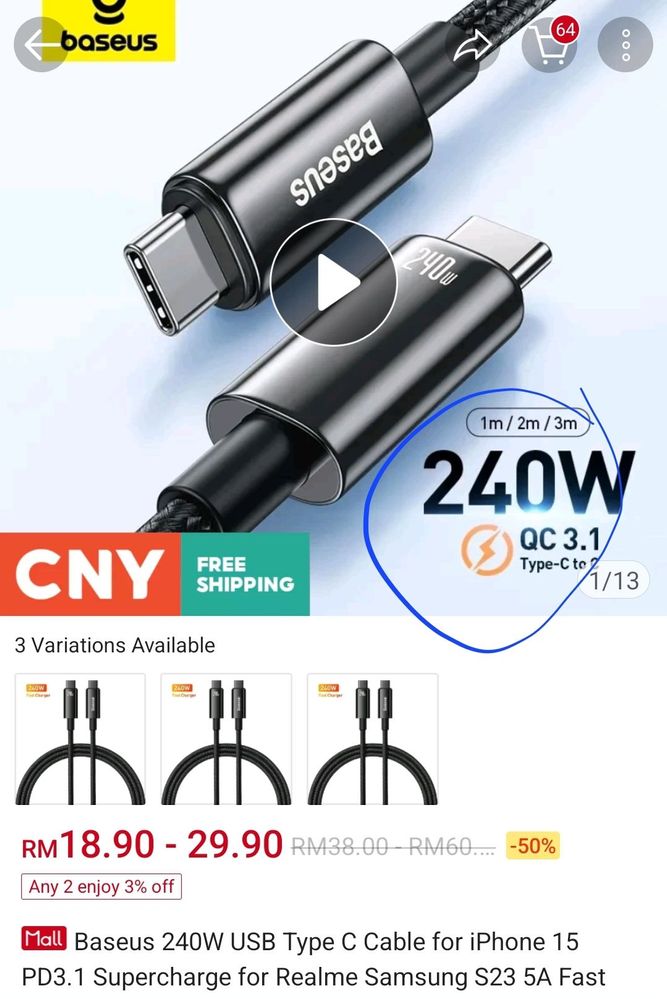Play the product video

333,283
